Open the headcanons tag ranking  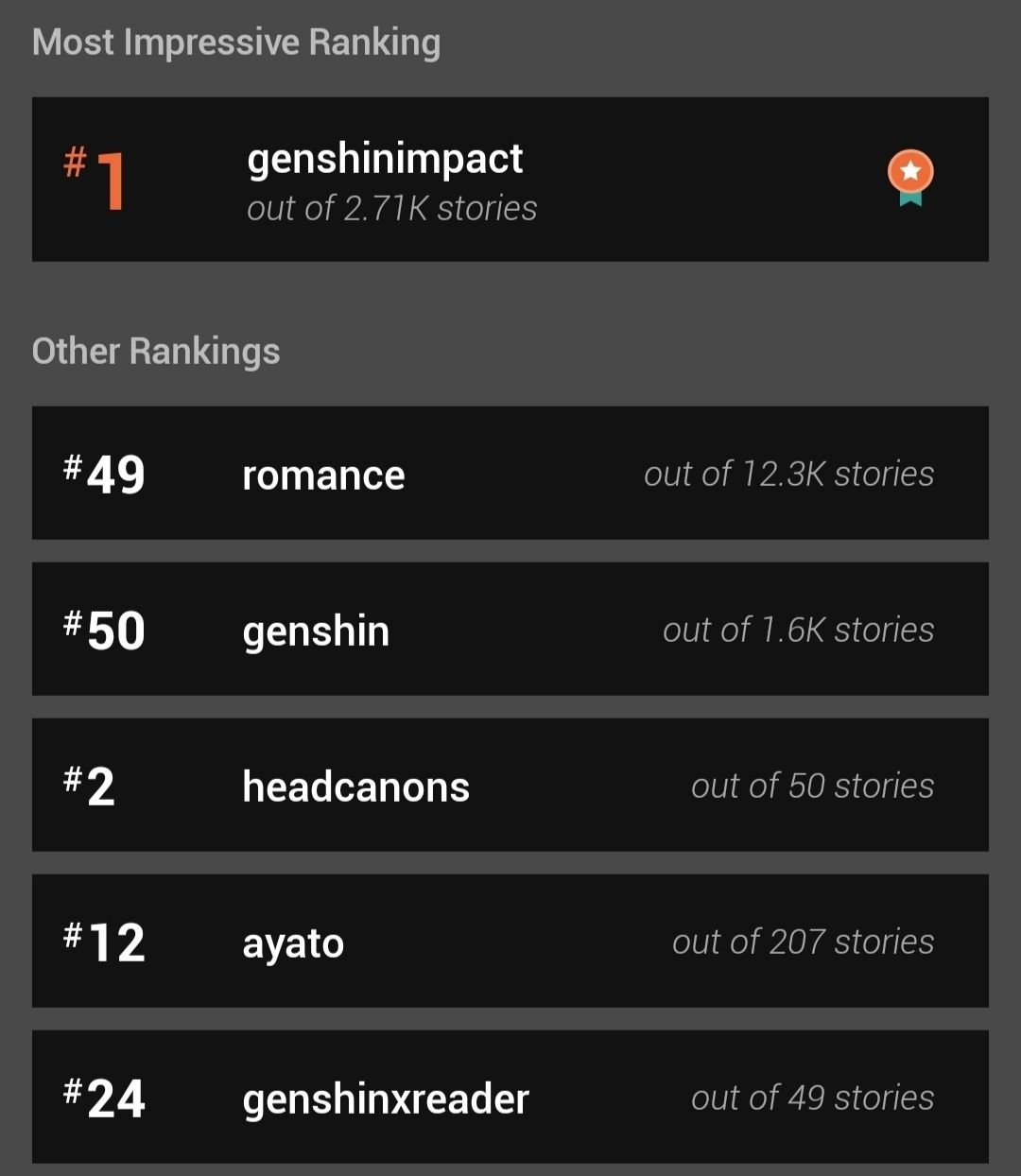tap(510, 786)
